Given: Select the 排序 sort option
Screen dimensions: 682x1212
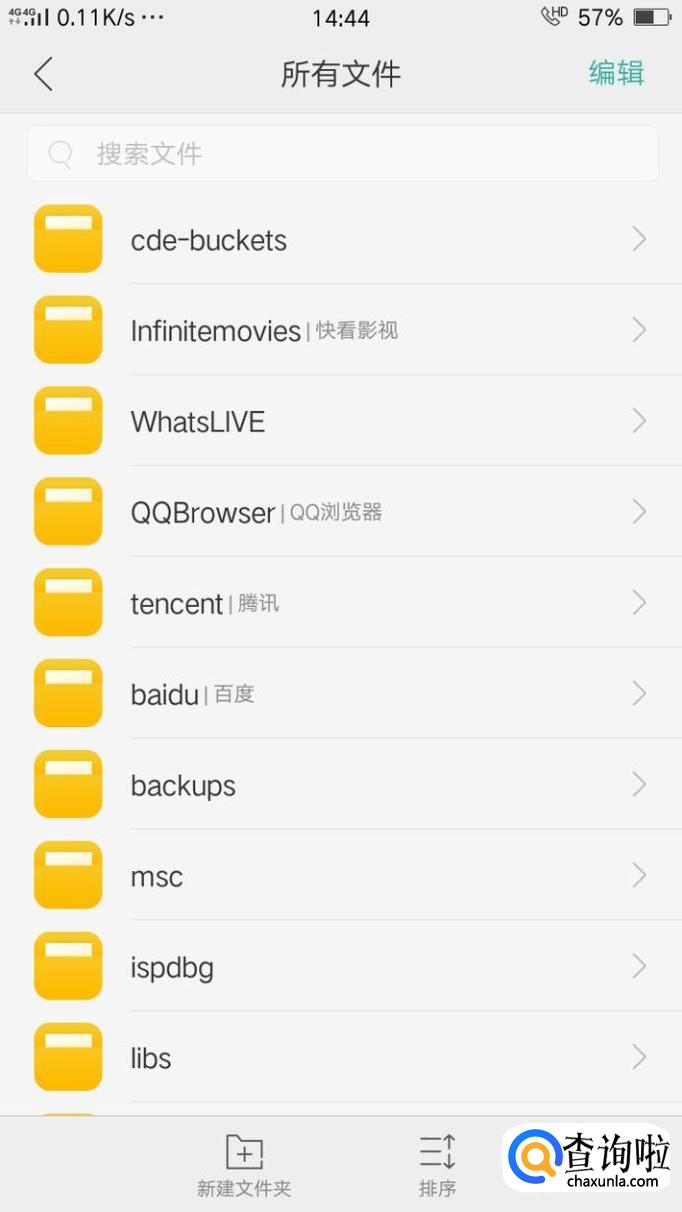Looking at the screenshot, I should (x=437, y=1165).
